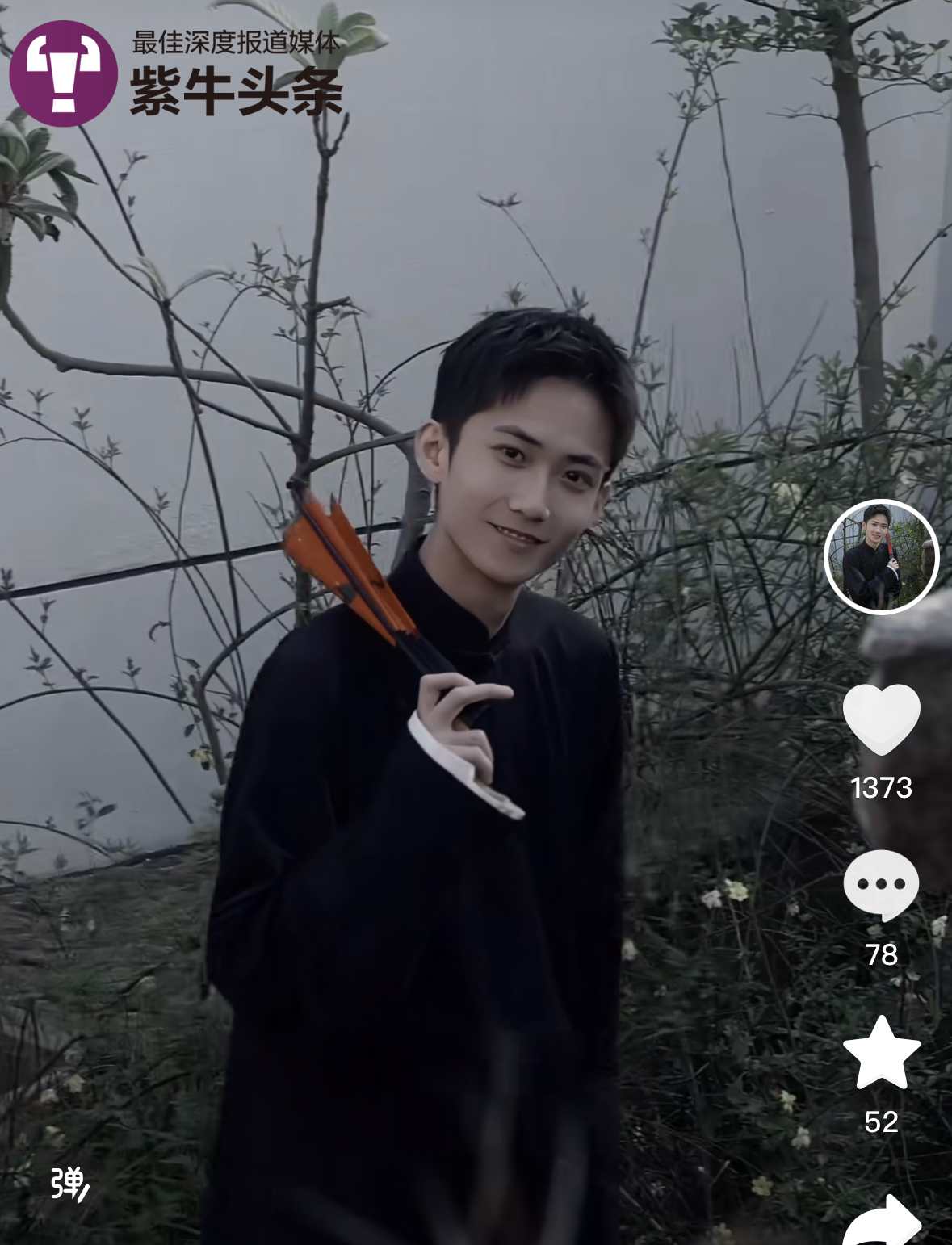Toggle the danmaku 弹 bullet comments
The height and width of the screenshot is (1245, 952).
click(x=69, y=1184)
